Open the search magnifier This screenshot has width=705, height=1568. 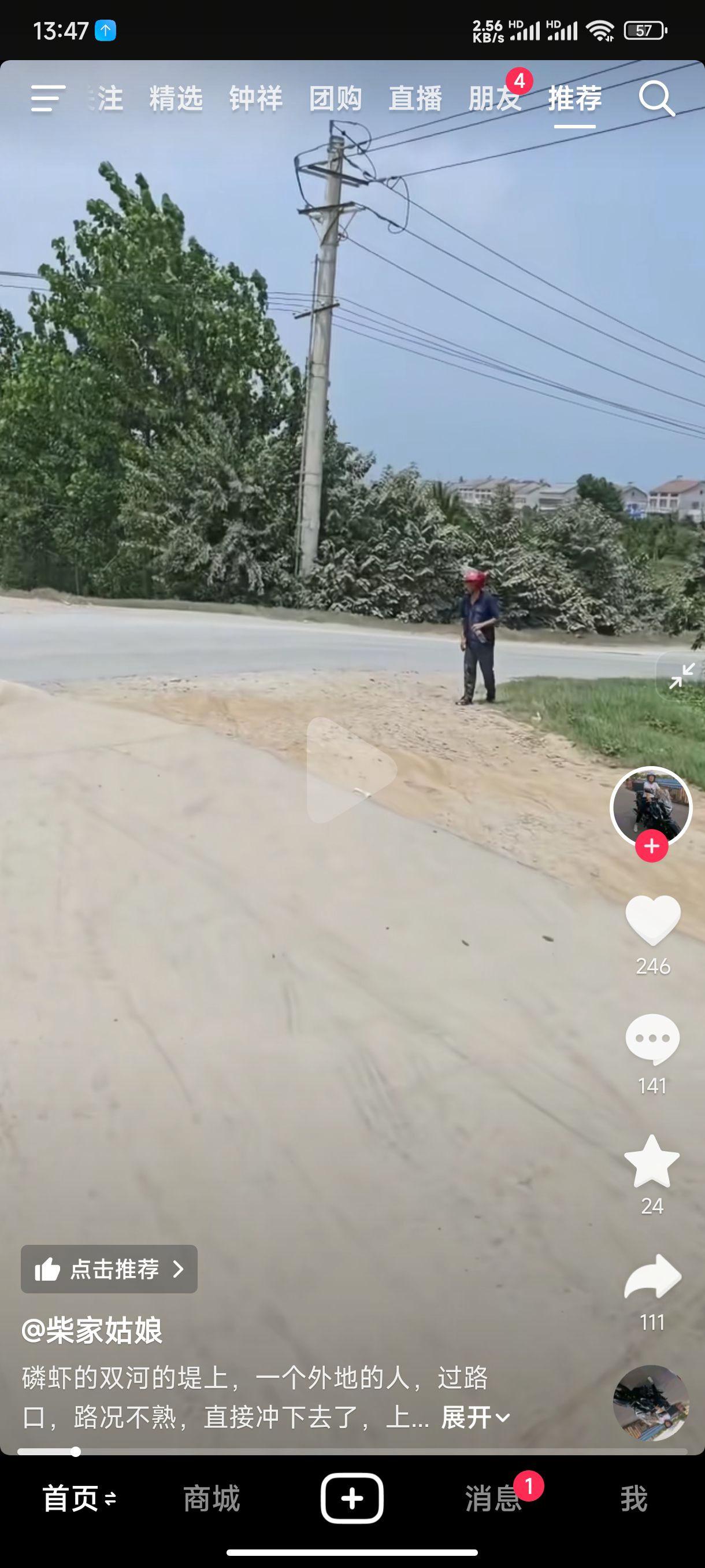pyautogui.click(x=656, y=98)
